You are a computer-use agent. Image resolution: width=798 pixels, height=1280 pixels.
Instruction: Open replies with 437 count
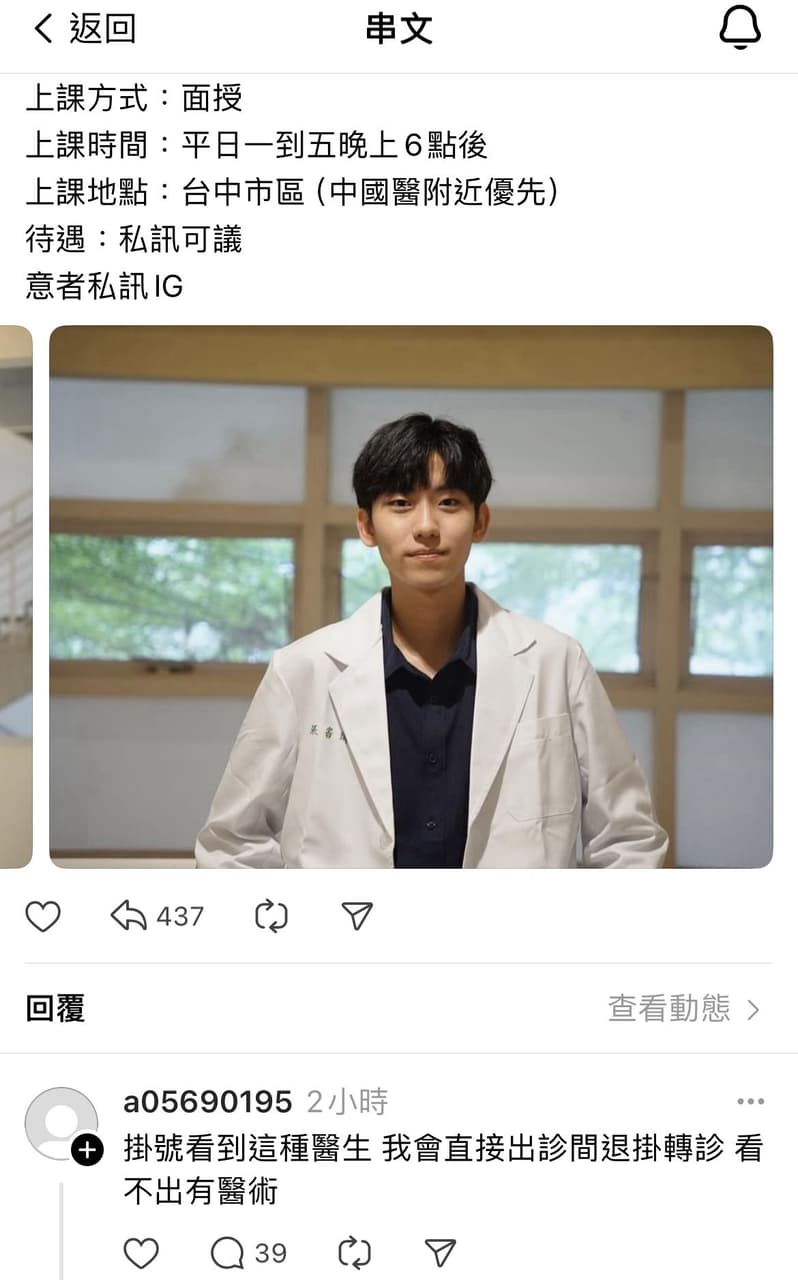[157, 916]
